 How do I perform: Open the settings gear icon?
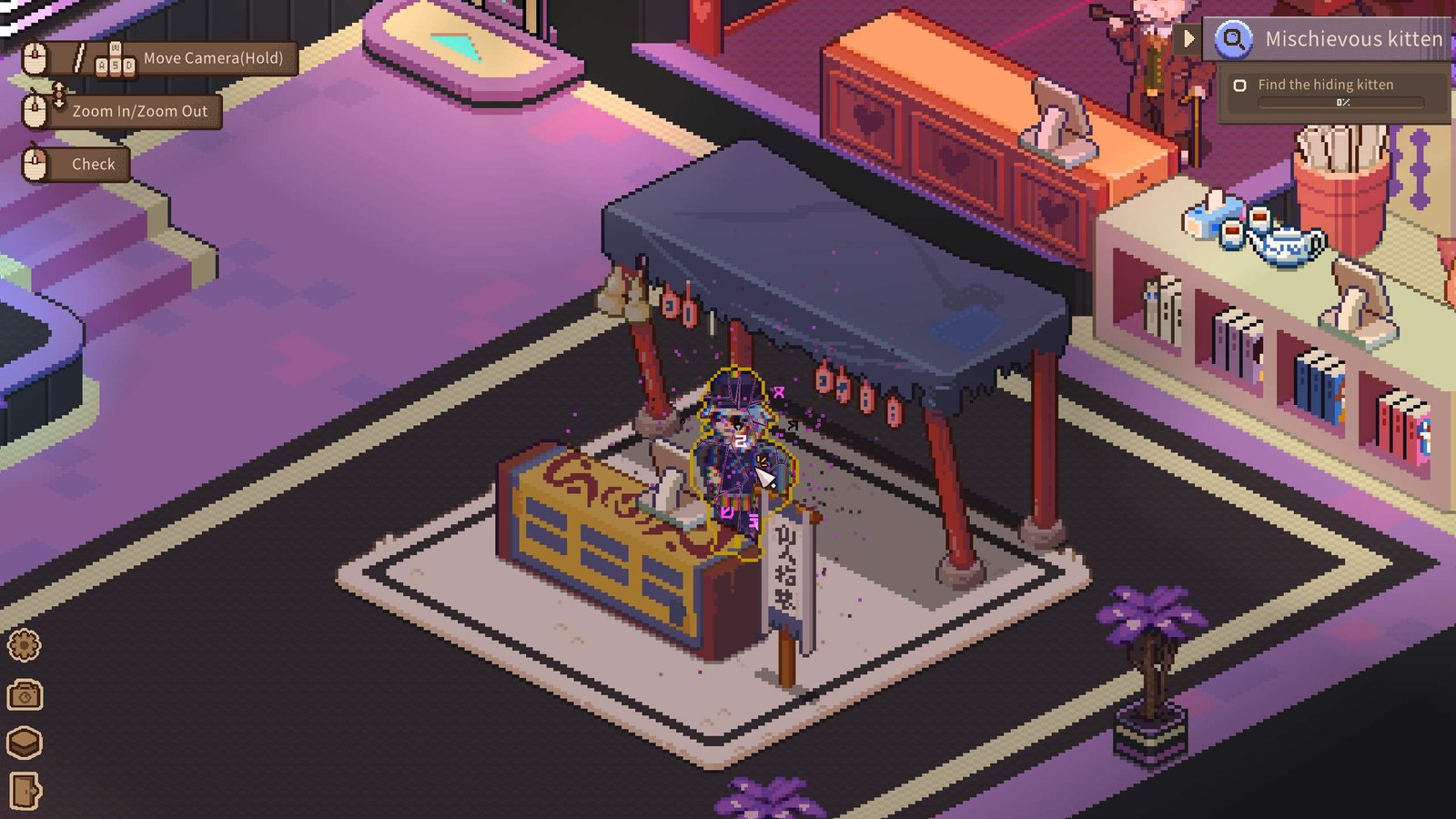tap(25, 645)
